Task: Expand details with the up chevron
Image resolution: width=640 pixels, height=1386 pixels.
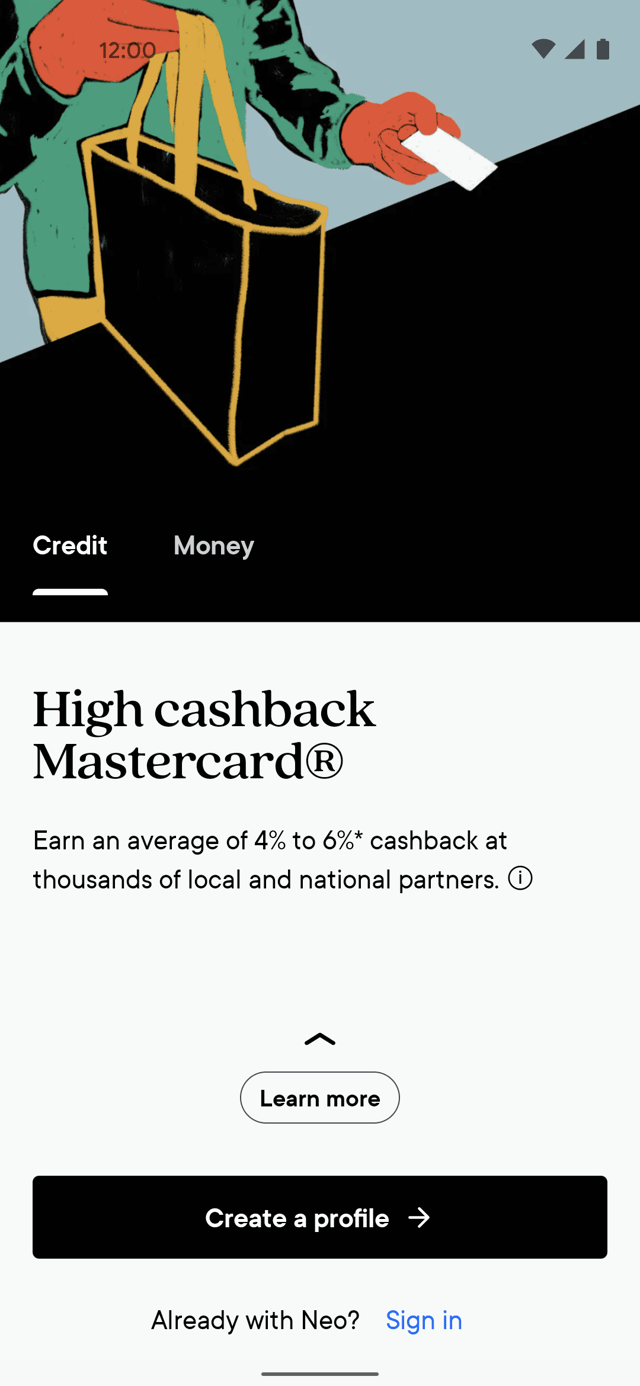Action: coord(320,1040)
